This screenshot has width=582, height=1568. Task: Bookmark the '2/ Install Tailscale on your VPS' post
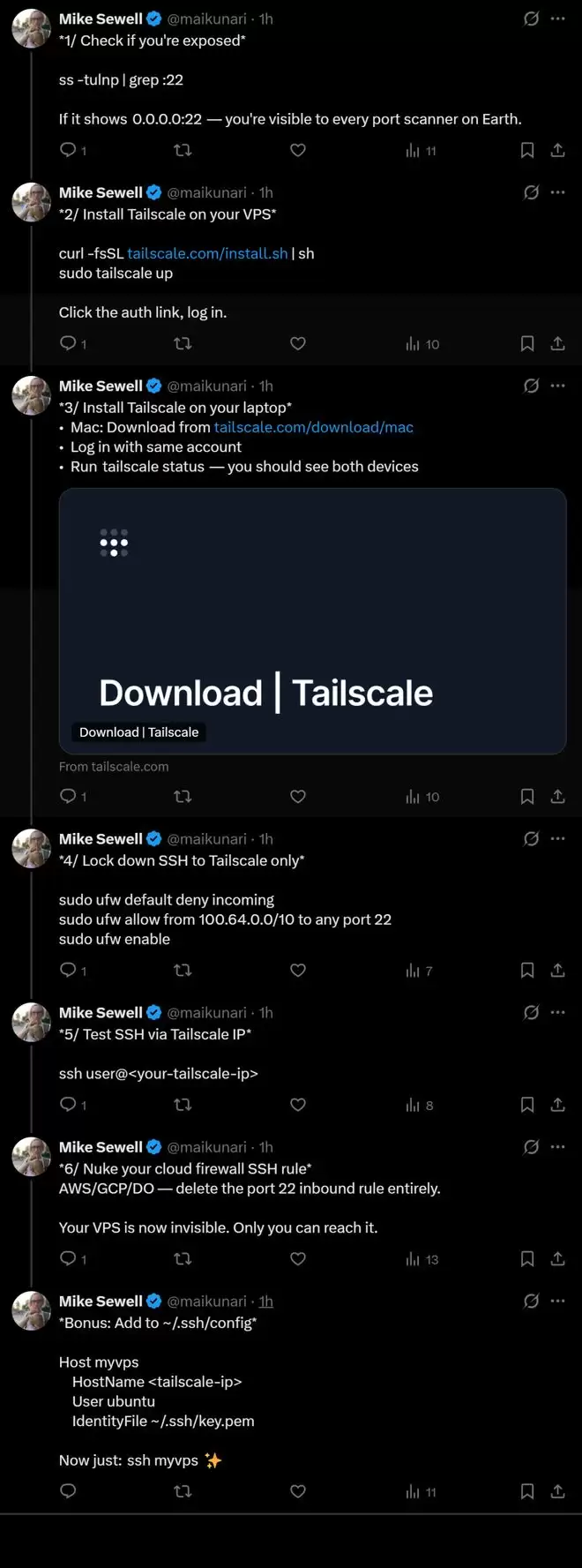[527, 344]
